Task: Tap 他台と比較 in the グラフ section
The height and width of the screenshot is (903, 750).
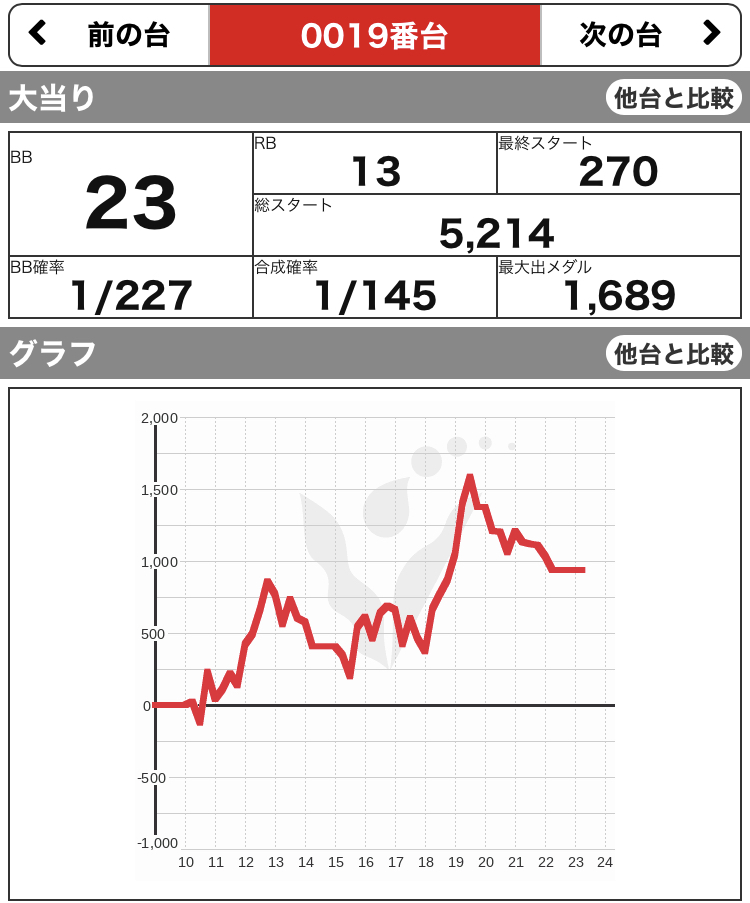Action: 673,354
